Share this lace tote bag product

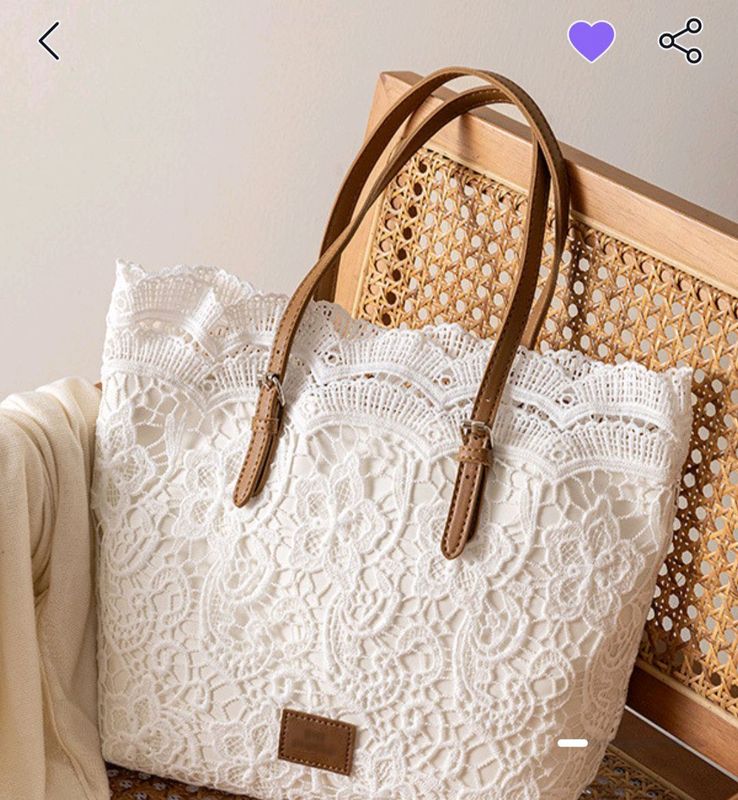tap(681, 41)
